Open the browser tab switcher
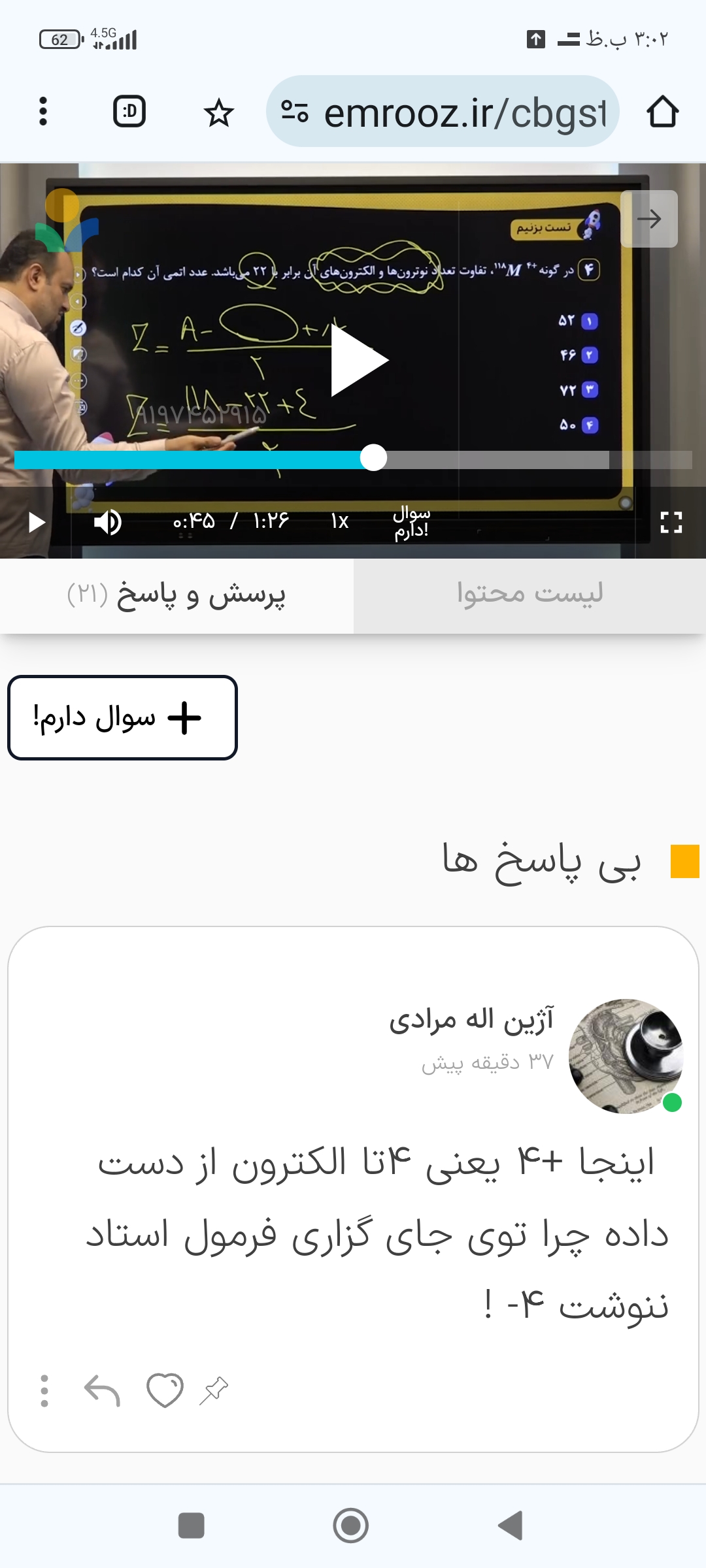The width and height of the screenshot is (706, 1568). coord(129,112)
